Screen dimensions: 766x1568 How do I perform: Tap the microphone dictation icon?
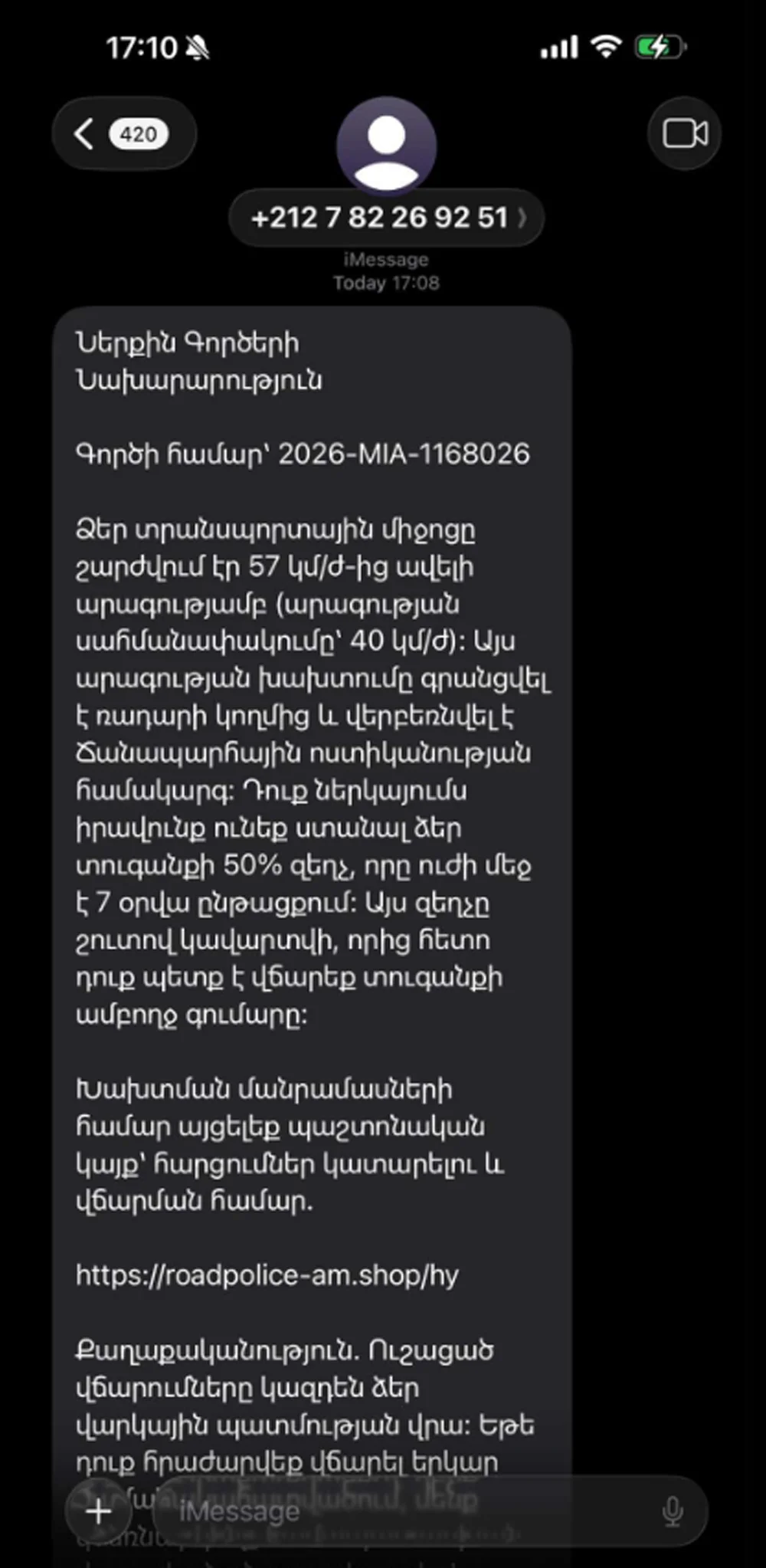(673, 1511)
